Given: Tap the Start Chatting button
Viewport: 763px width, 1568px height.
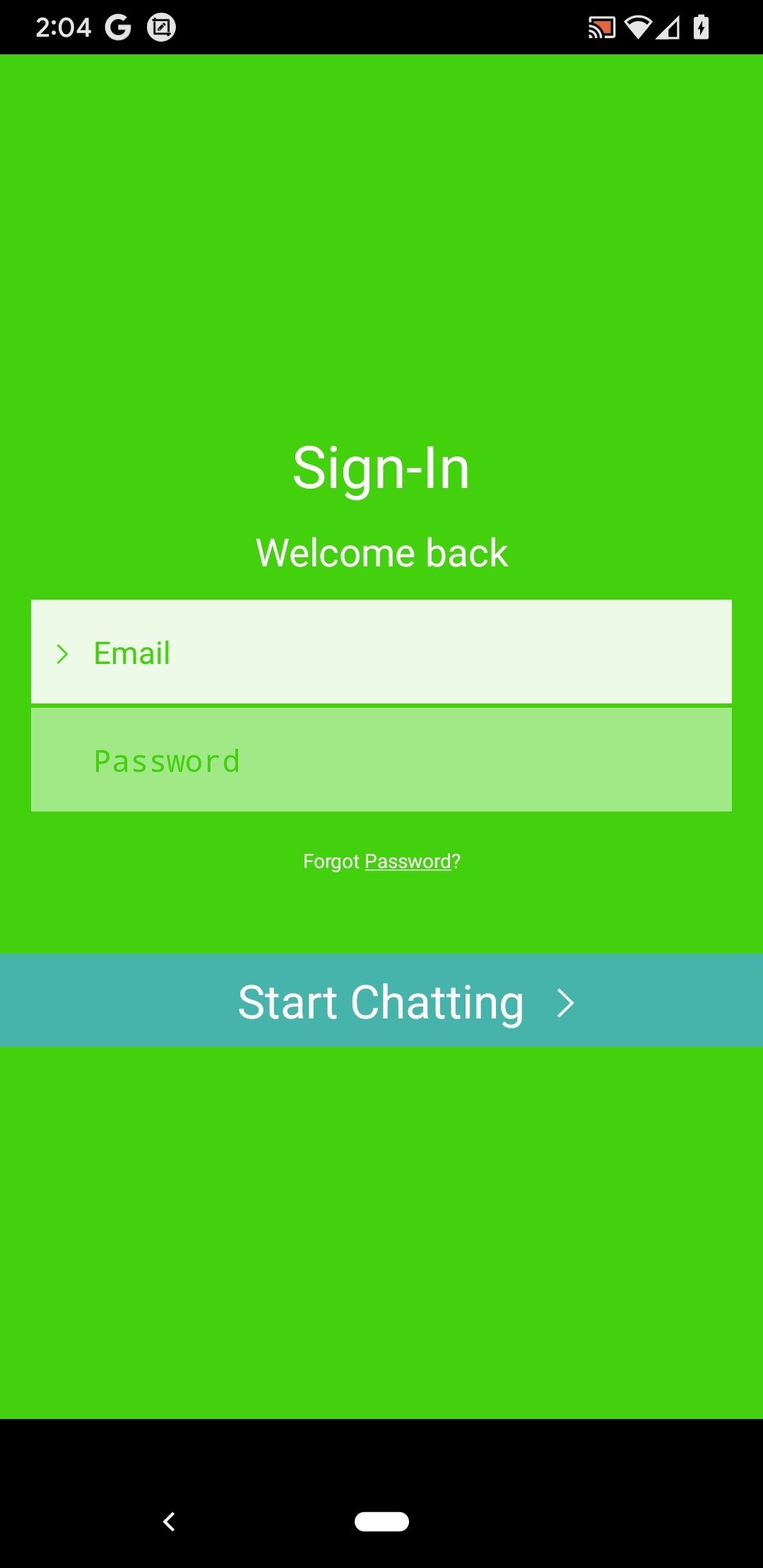Looking at the screenshot, I should coord(381,1000).
